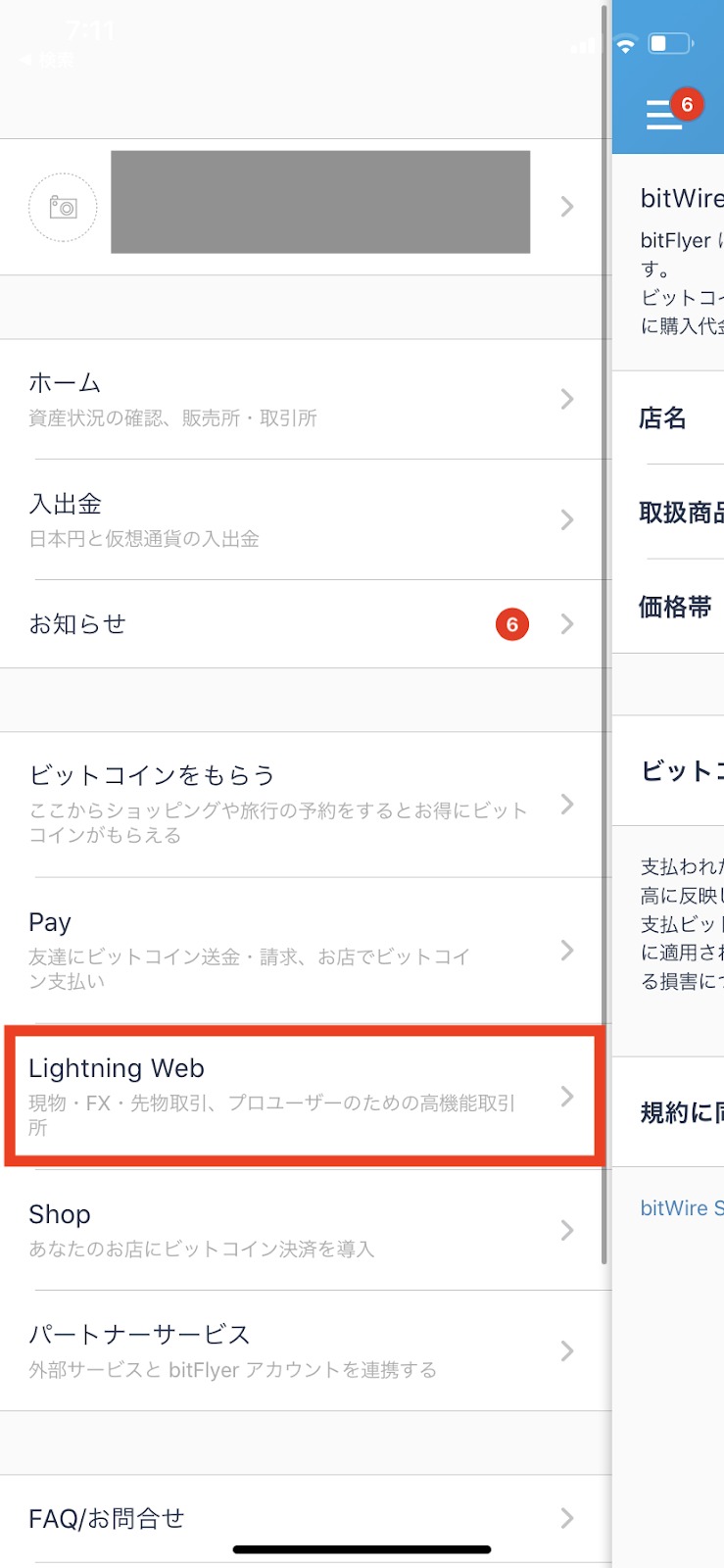Open パートナーサービス

pyautogui.click(x=304, y=1350)
